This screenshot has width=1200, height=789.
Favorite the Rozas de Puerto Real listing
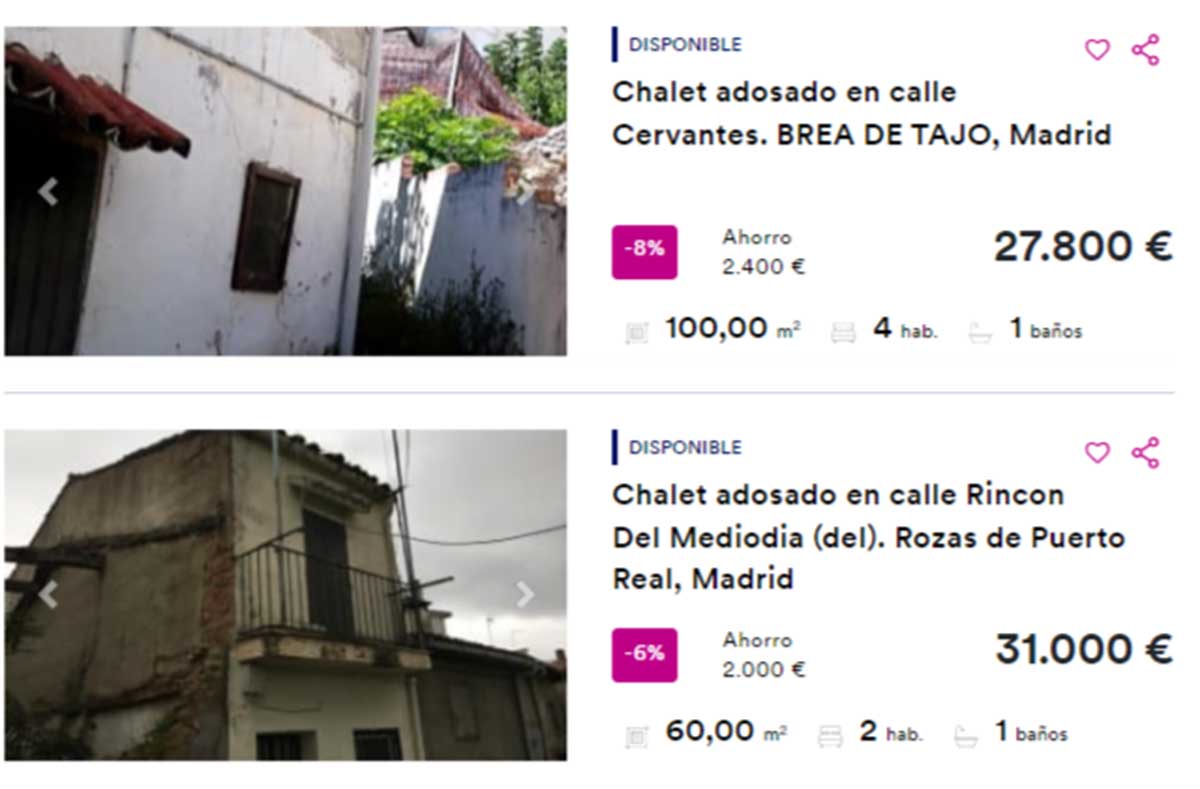[x=1097, y=453]
